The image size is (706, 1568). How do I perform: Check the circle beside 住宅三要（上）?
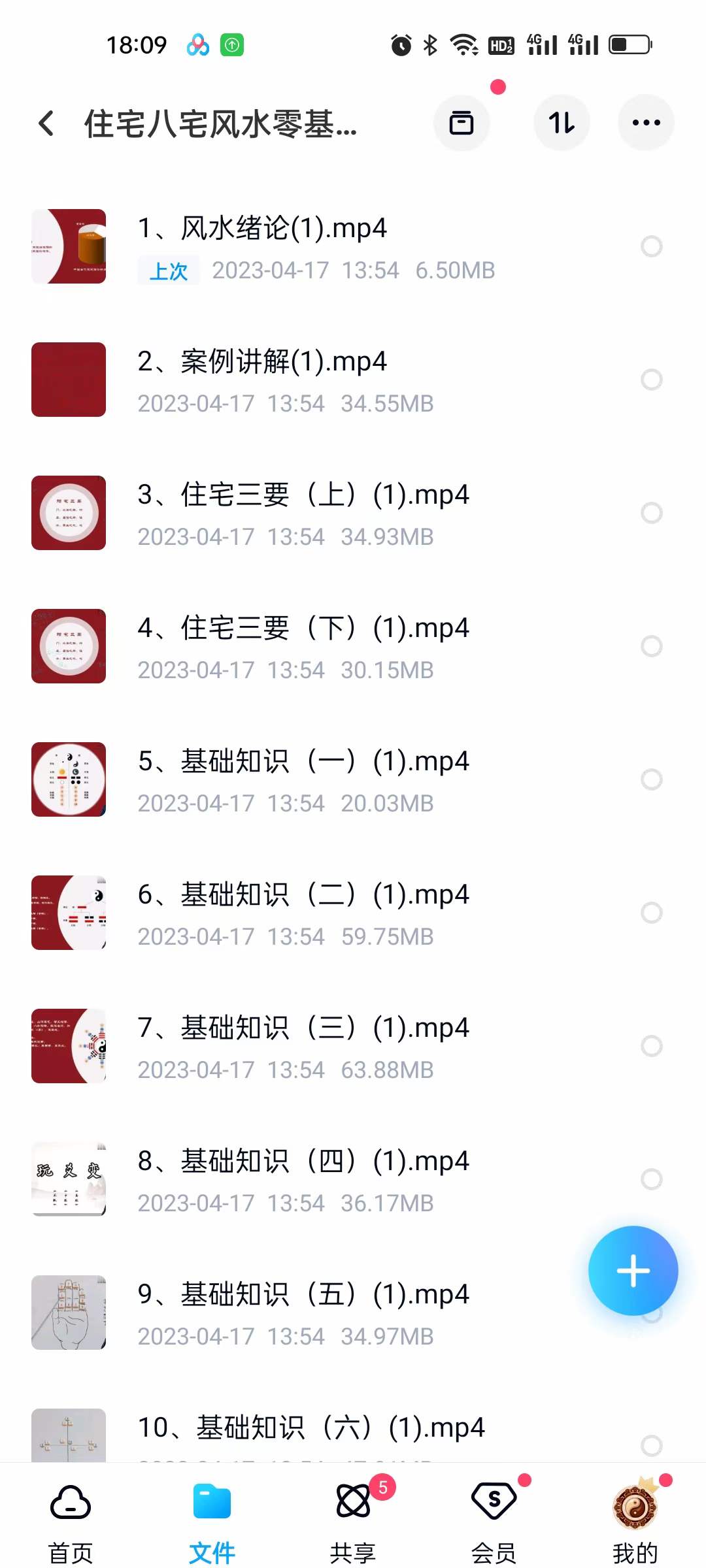pyautogui.click(x=652, y=514)
